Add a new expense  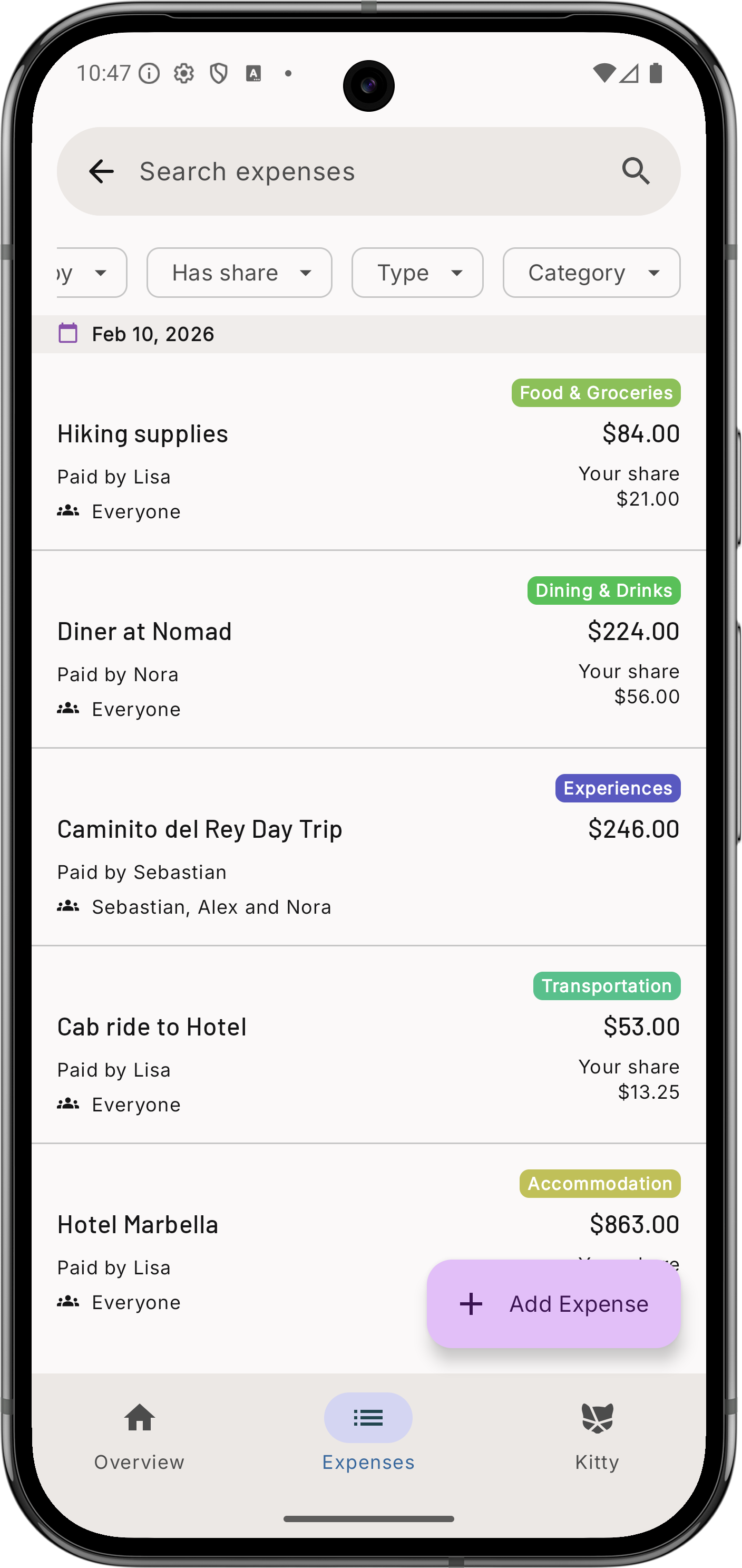click(553, 1304)
